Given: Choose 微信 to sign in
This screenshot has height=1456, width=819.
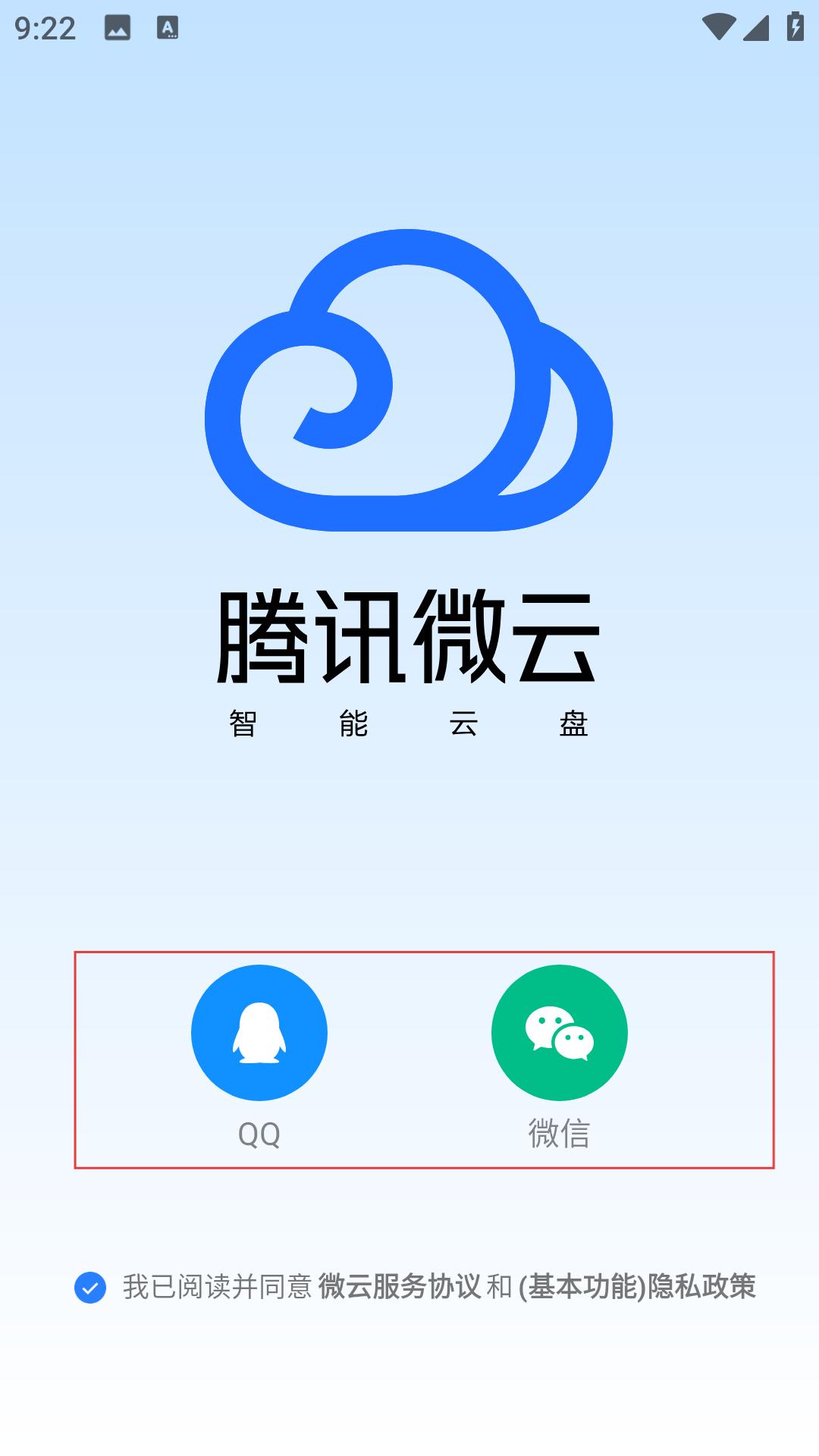Looking at the screenshot, I should tap(560, 1032).
